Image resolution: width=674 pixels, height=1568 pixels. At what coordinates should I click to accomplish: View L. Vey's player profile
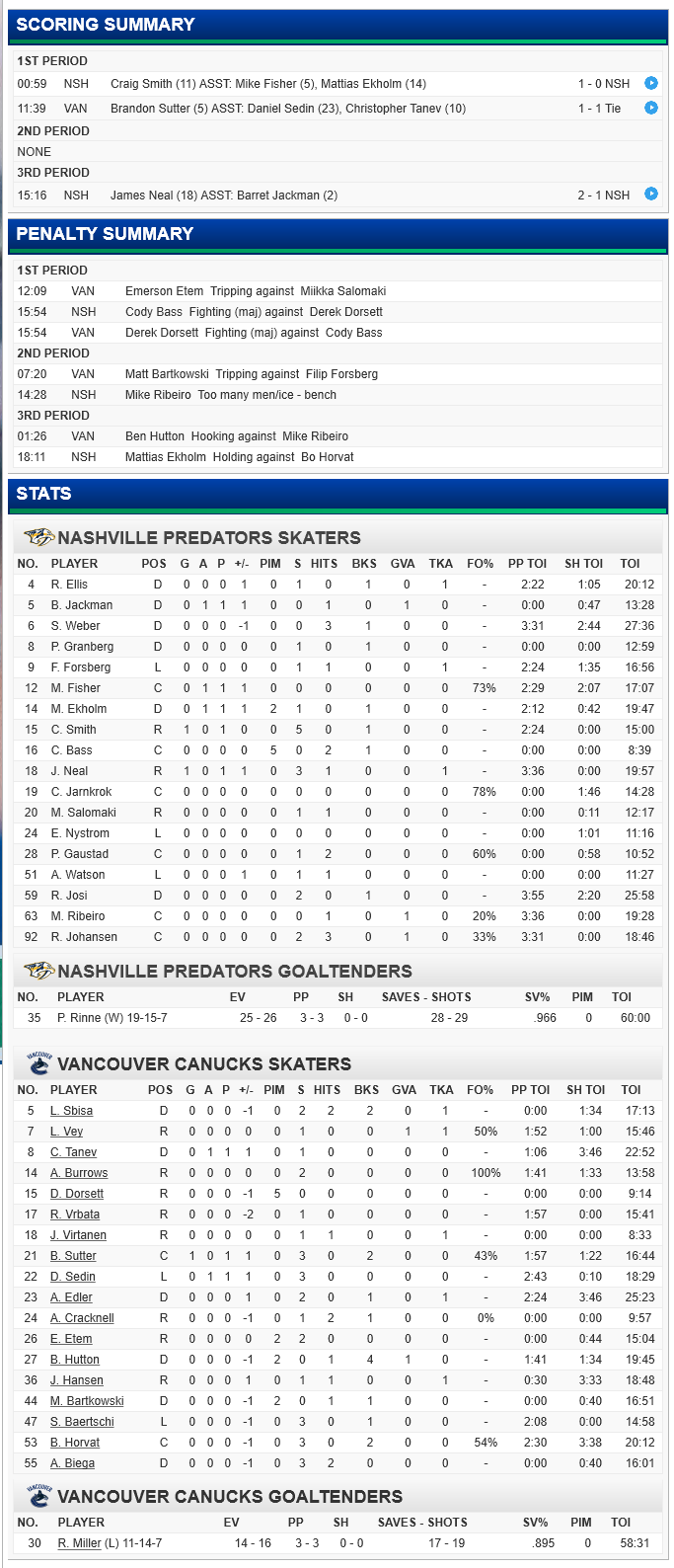67,1132
